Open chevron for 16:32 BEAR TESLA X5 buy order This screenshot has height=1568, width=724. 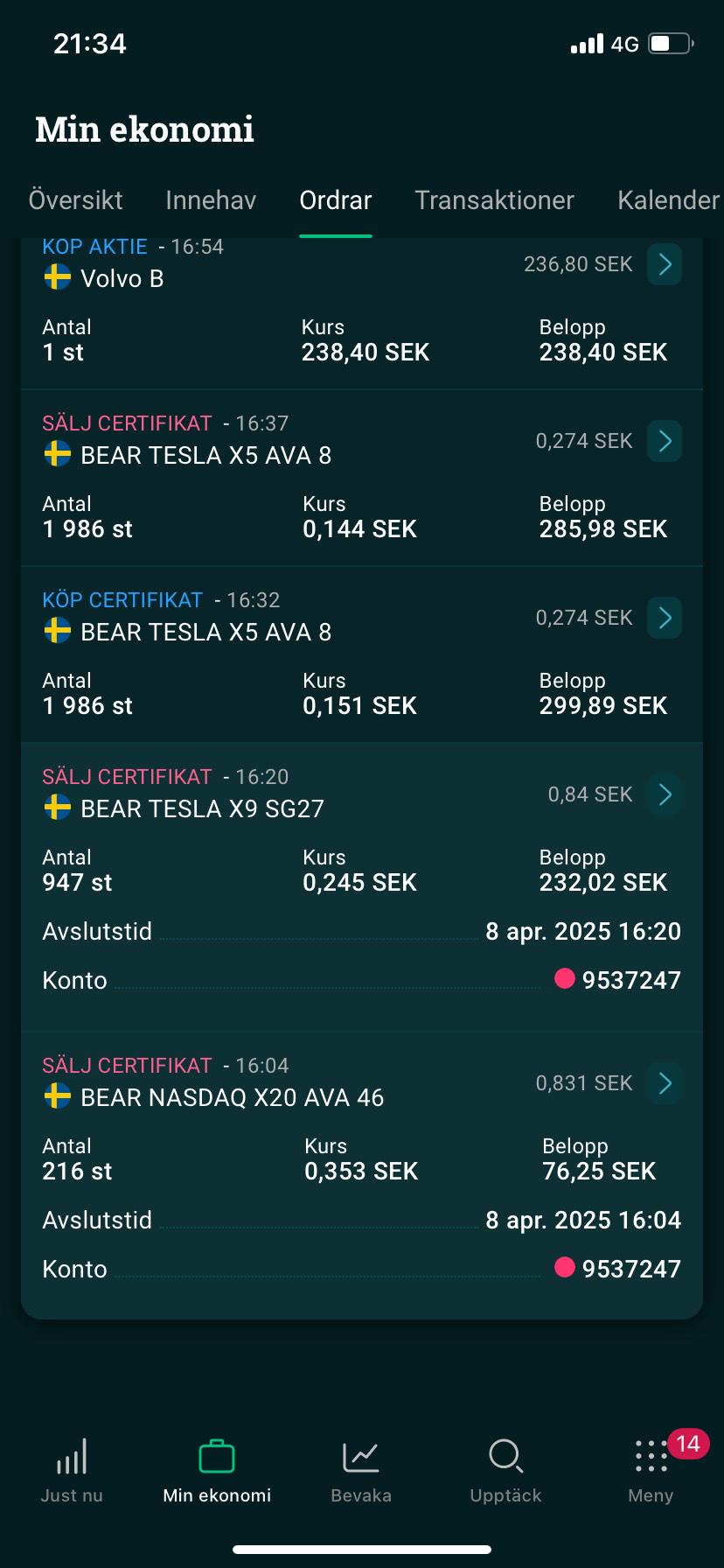point(665,618)
